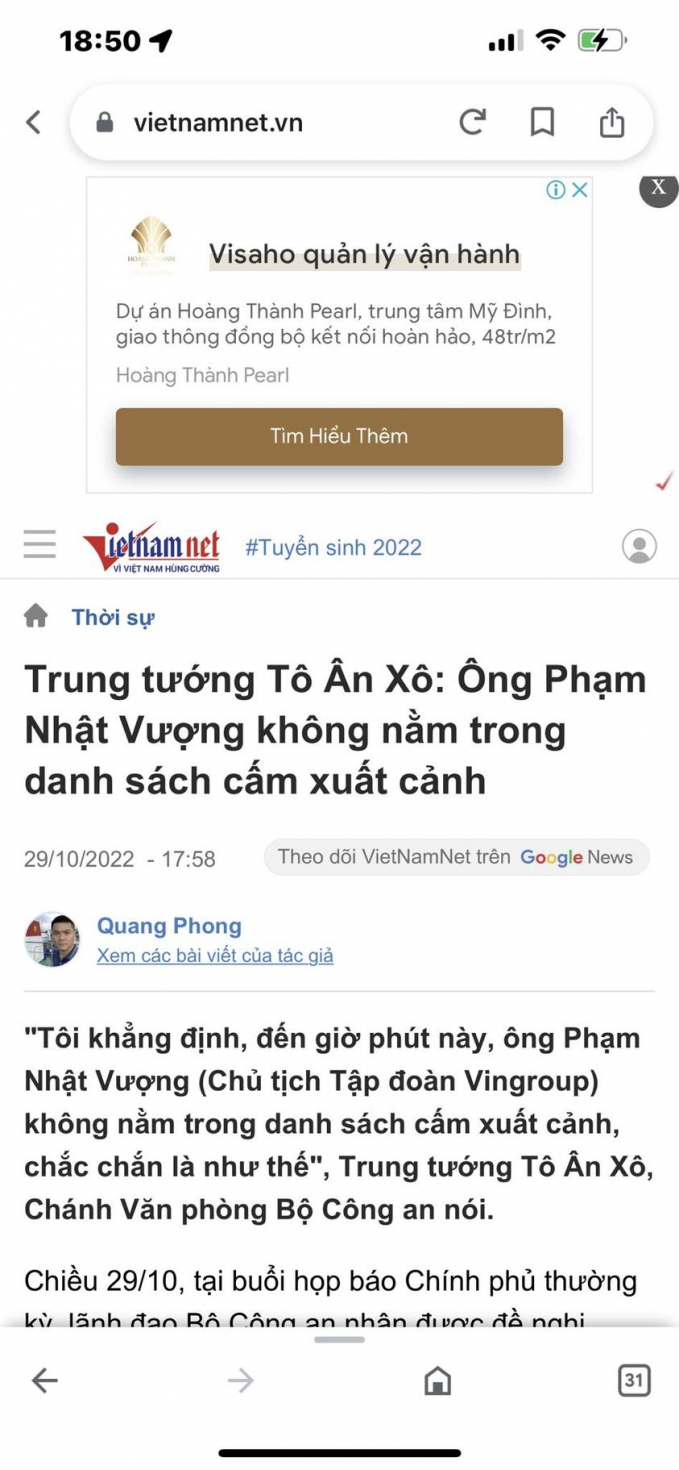The height and width of the screenshot is (1470, 679).
Task: Dismiss the overlay with the X button
Action: (x=658, y=188)
